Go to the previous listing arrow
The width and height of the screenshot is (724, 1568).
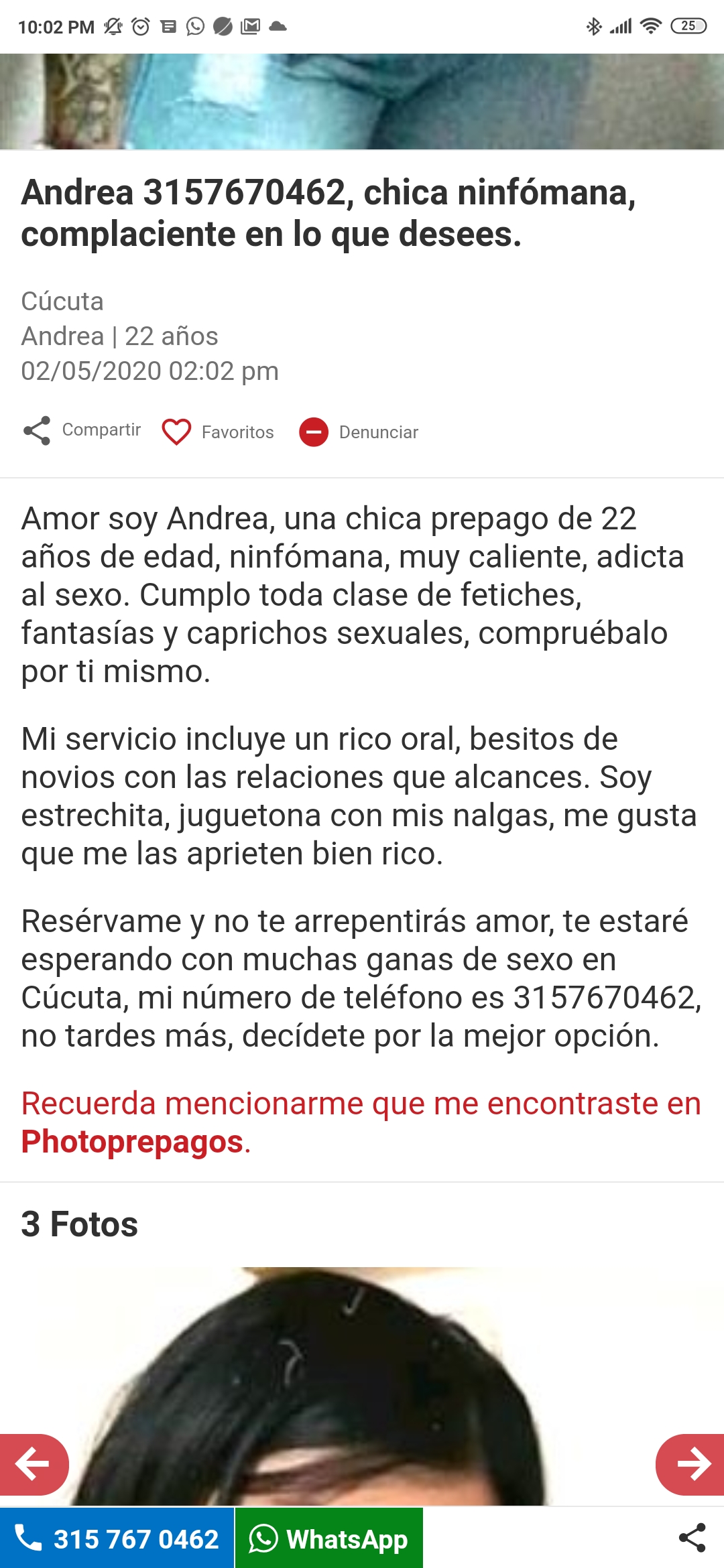point(33,1464)
